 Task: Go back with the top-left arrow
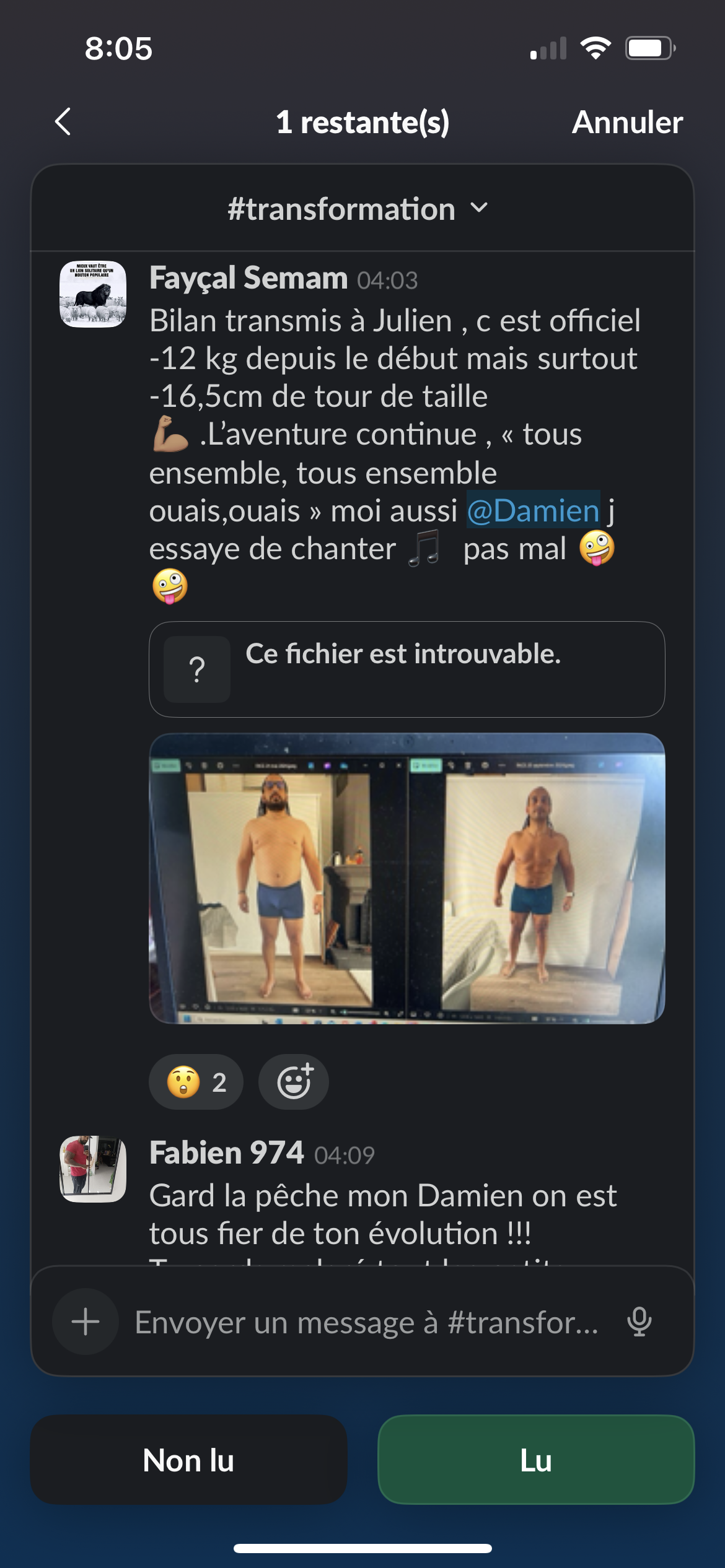[63, 121]
